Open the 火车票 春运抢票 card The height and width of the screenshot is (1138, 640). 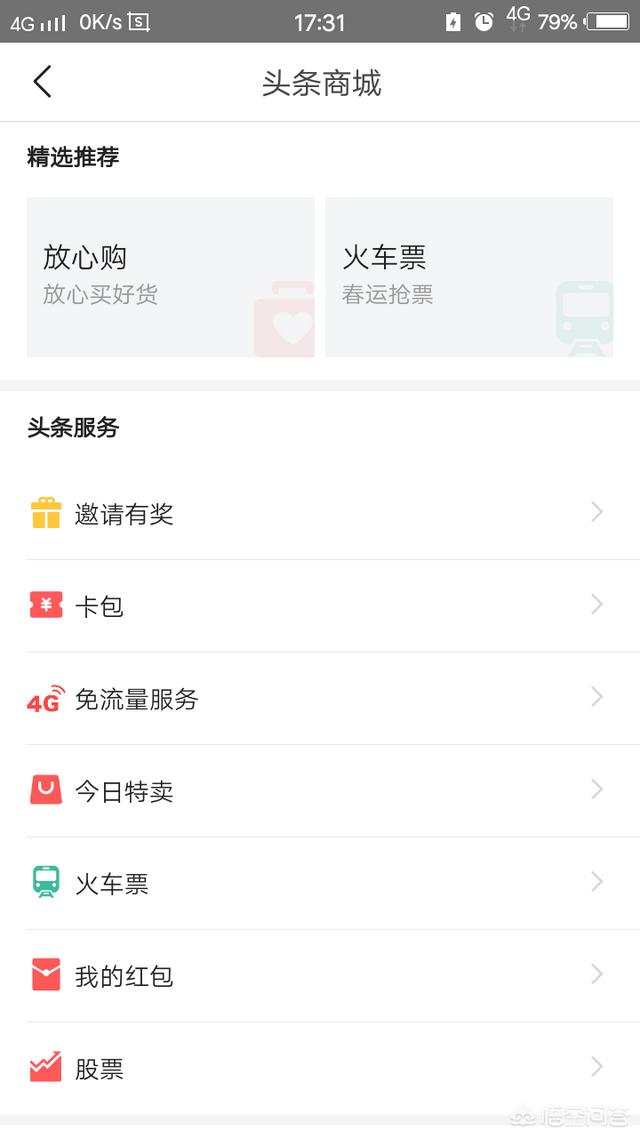point(469,277)
